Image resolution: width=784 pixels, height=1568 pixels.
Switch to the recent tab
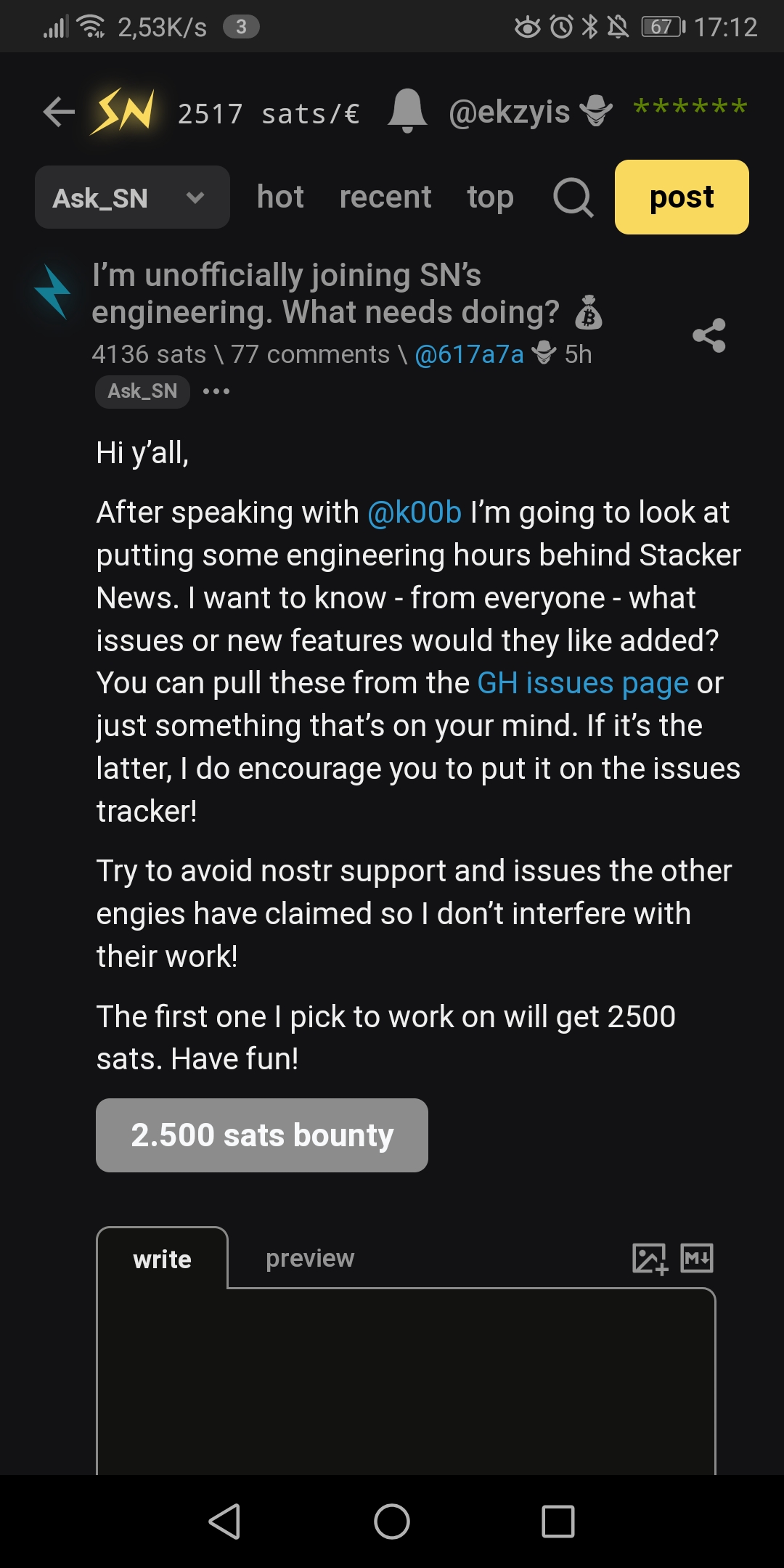tap(385, 197)
